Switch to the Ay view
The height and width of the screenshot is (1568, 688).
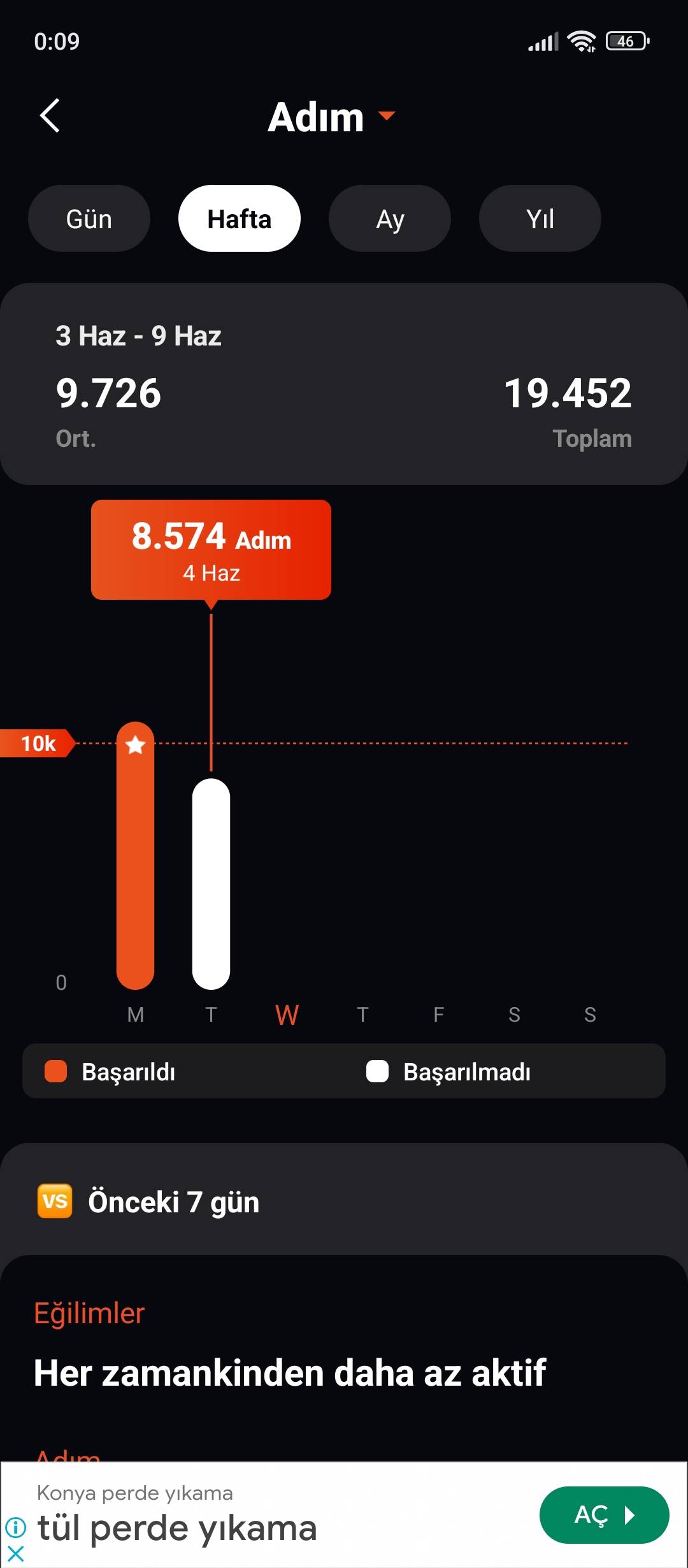pyautogui.click(x=390, y=219)
